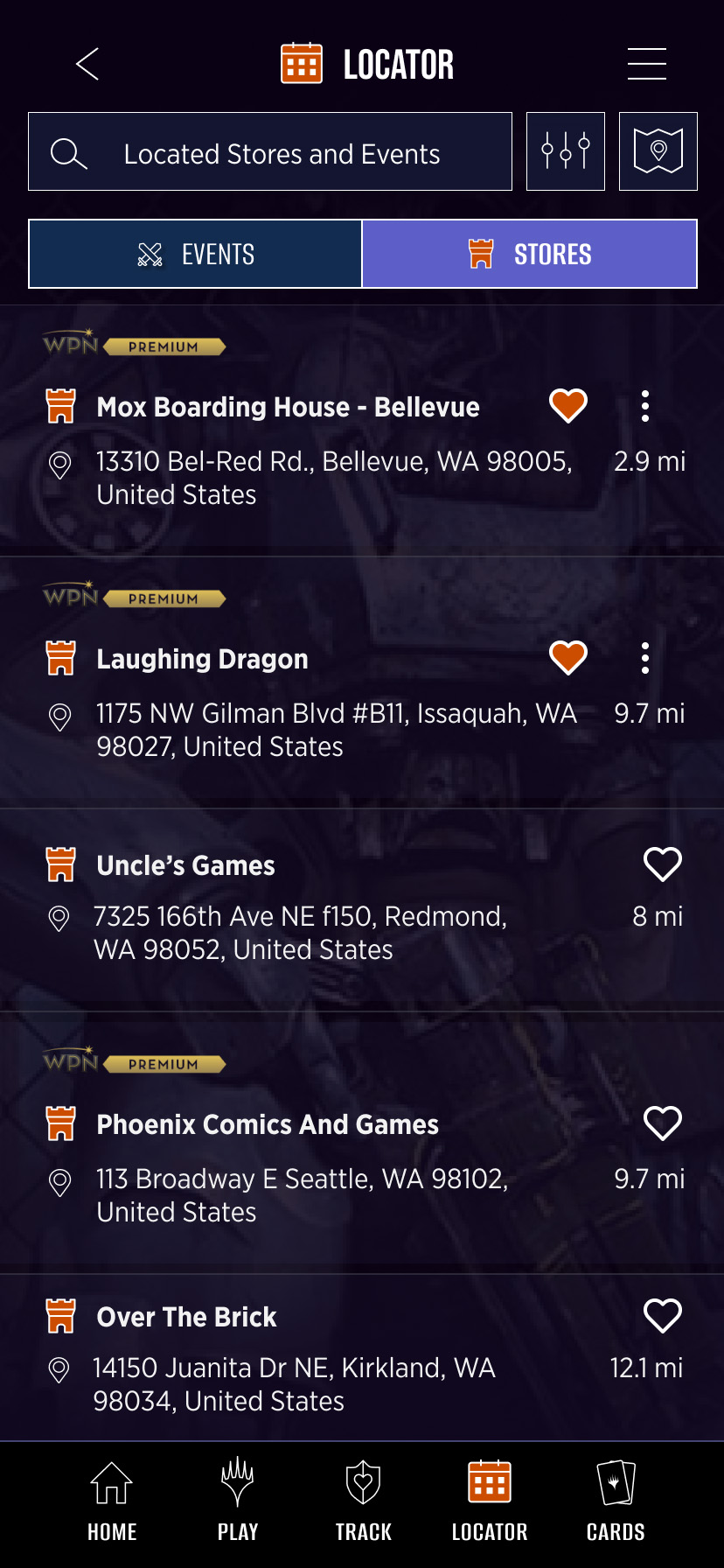
Task: Open Mox Boarding House - Bellevue store
Action: coord(288,408)
